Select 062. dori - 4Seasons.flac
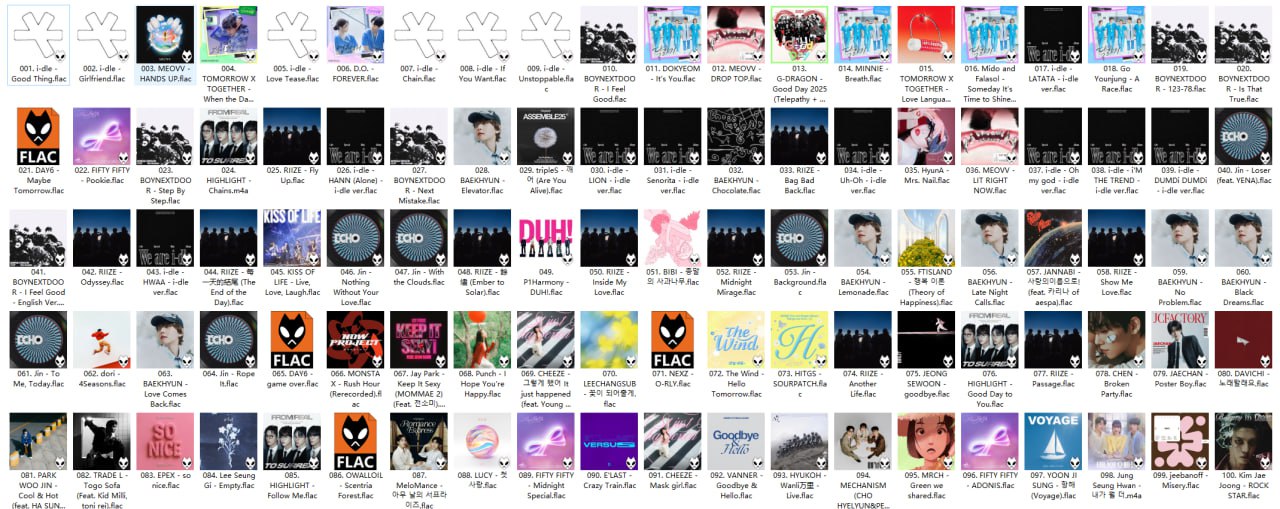Viewport: 1280px width, 509px height. [101, 340]
